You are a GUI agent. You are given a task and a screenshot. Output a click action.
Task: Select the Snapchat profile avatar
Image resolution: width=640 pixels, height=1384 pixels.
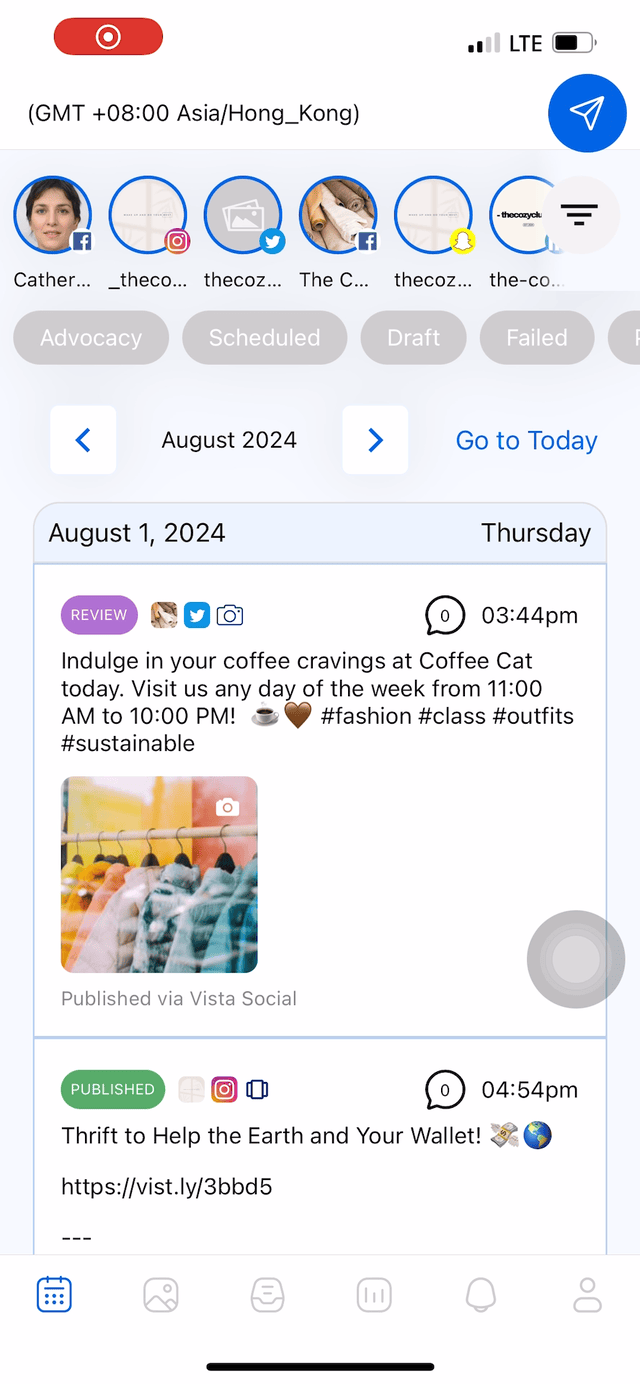click(433, 216)
